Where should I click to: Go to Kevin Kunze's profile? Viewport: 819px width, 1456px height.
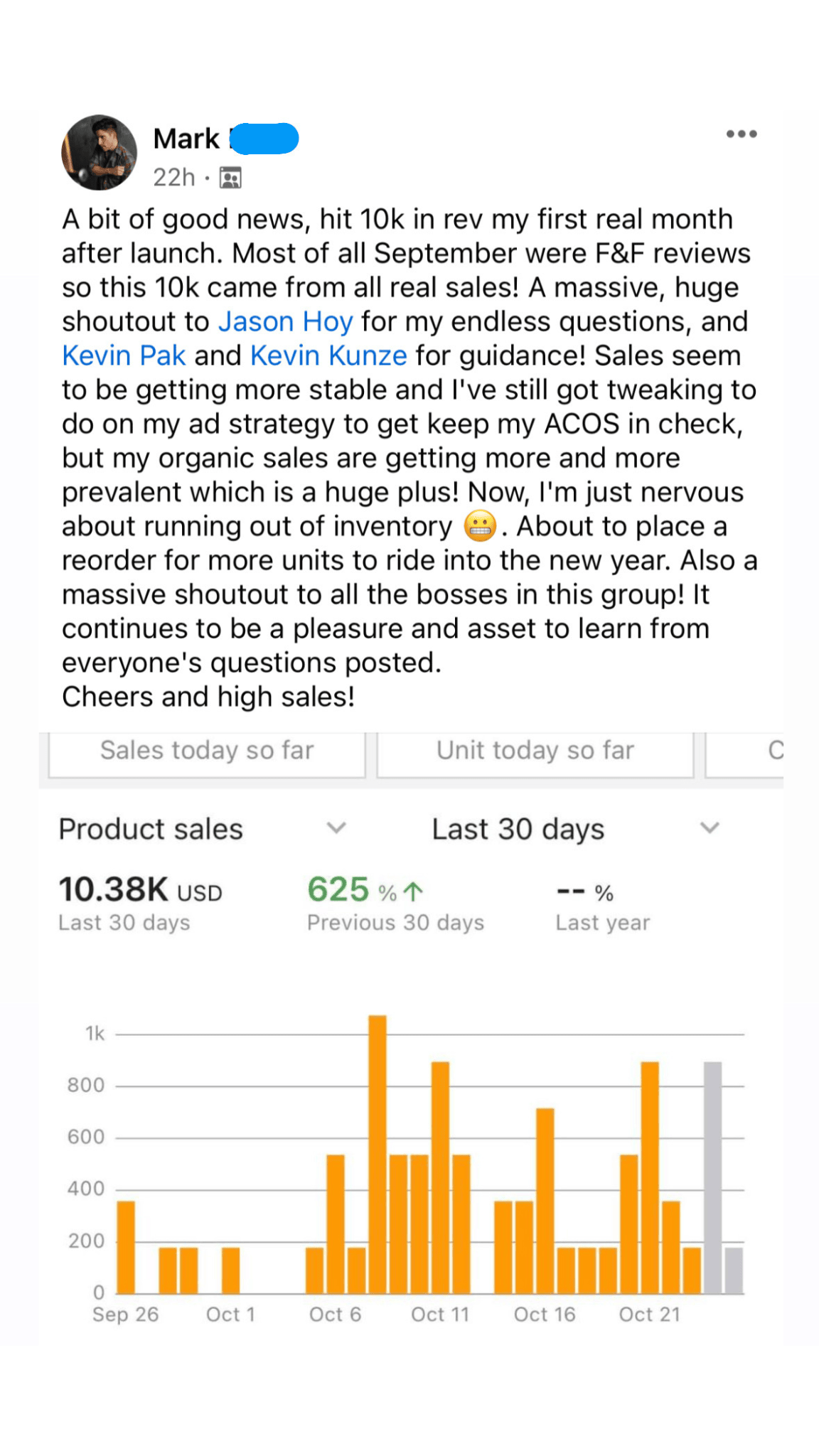(x=328, y=355)
